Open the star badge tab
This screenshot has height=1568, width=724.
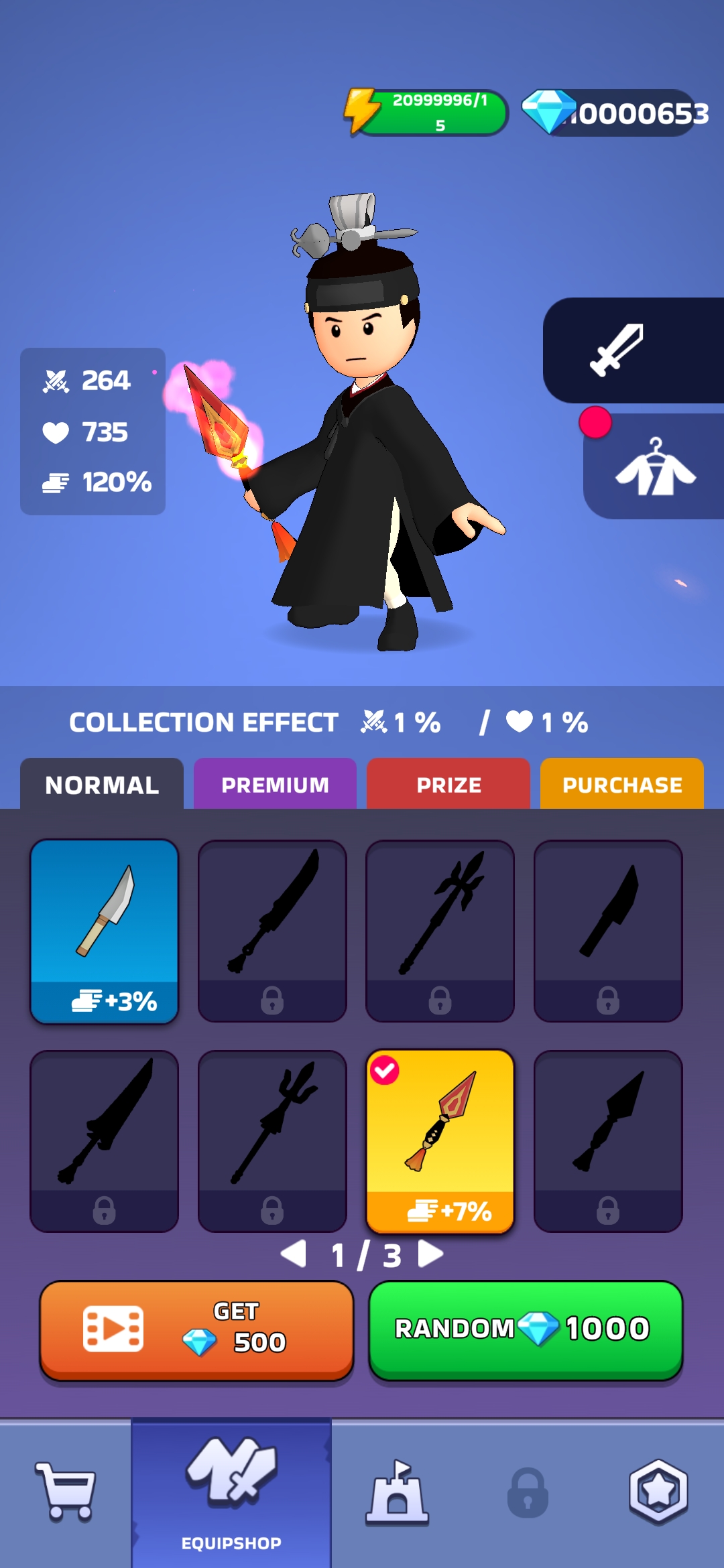coord(658,1492)
